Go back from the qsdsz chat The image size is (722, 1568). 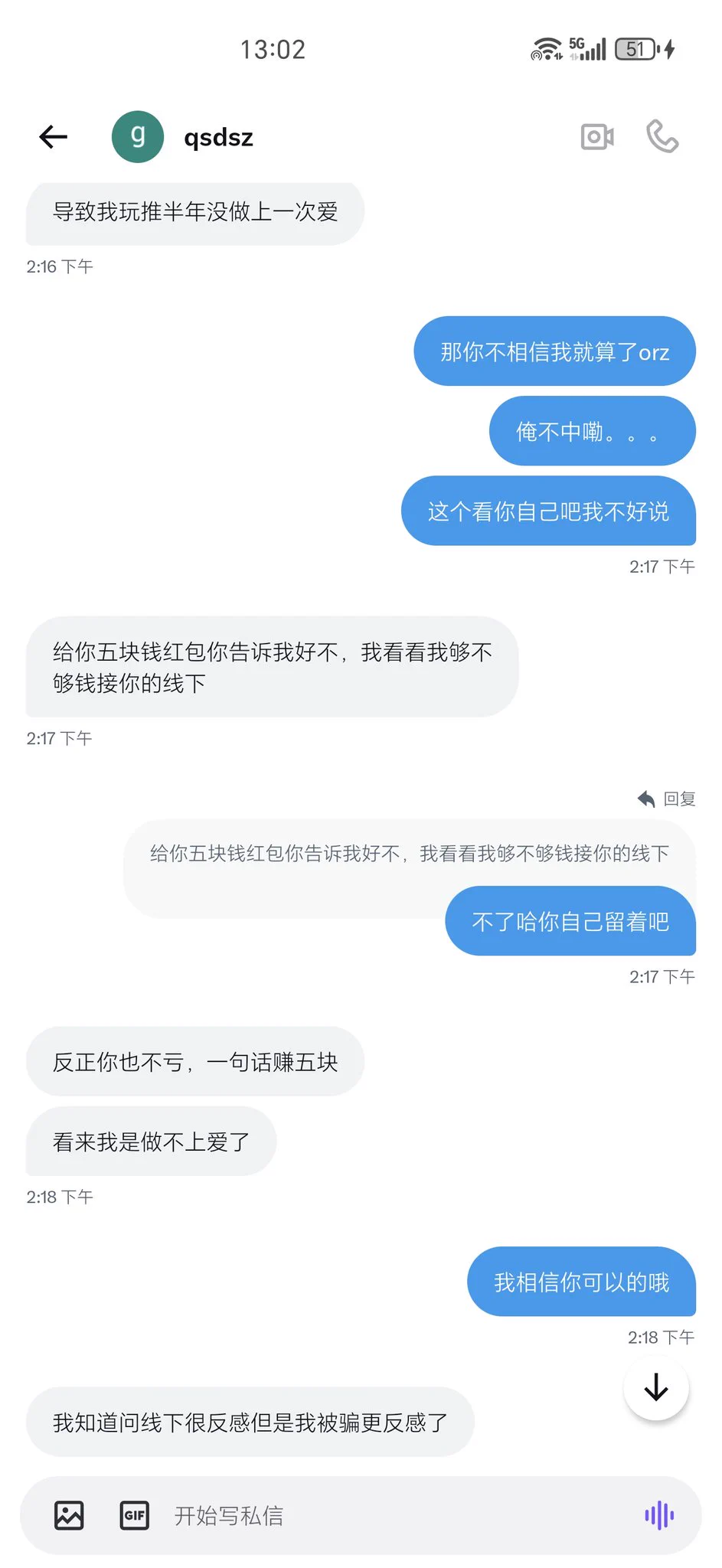click(x=53, y=137)
